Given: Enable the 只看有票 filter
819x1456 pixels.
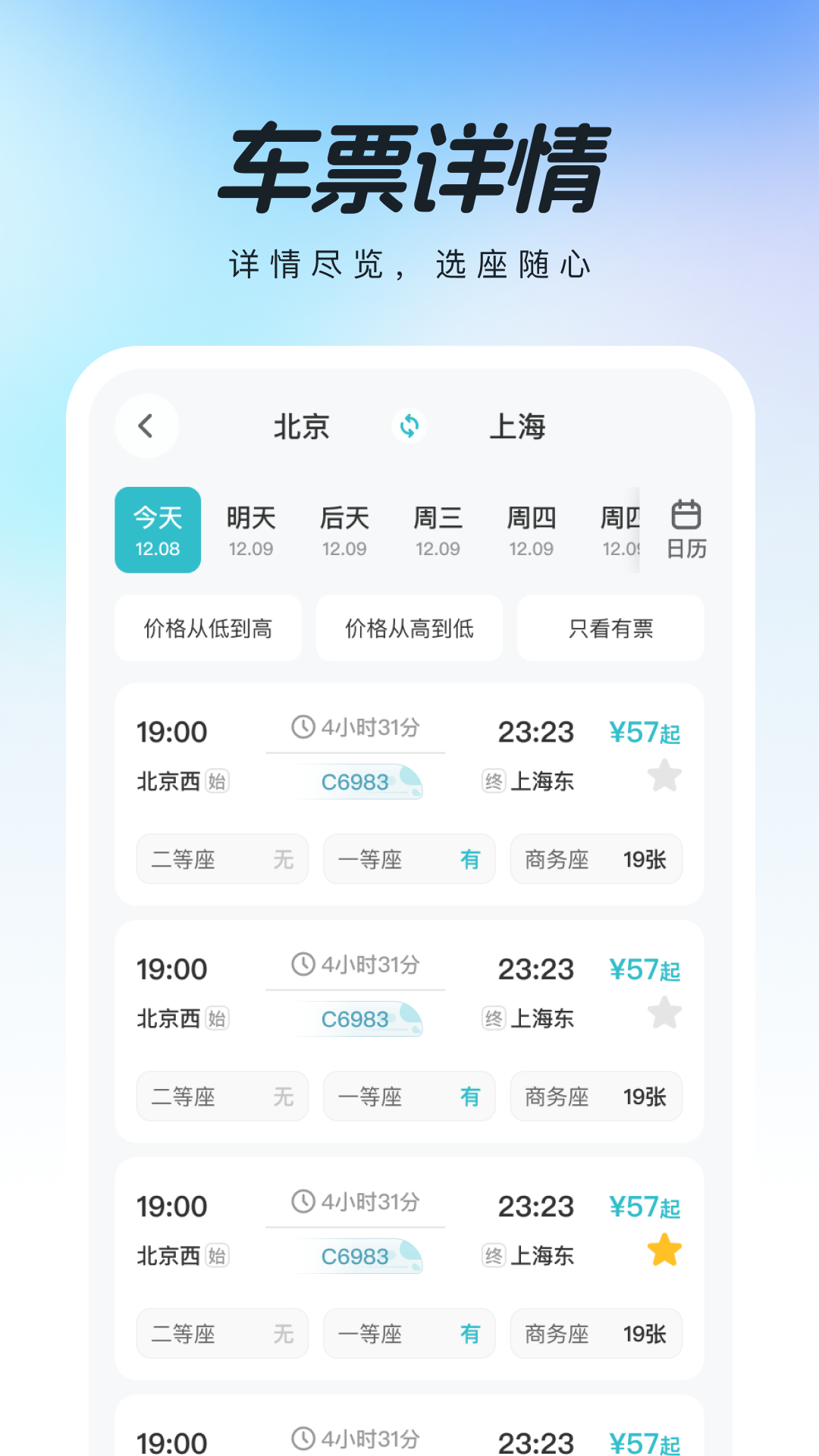Looking at the screenshot, I should pyautogui.click(x=610, y=628).
